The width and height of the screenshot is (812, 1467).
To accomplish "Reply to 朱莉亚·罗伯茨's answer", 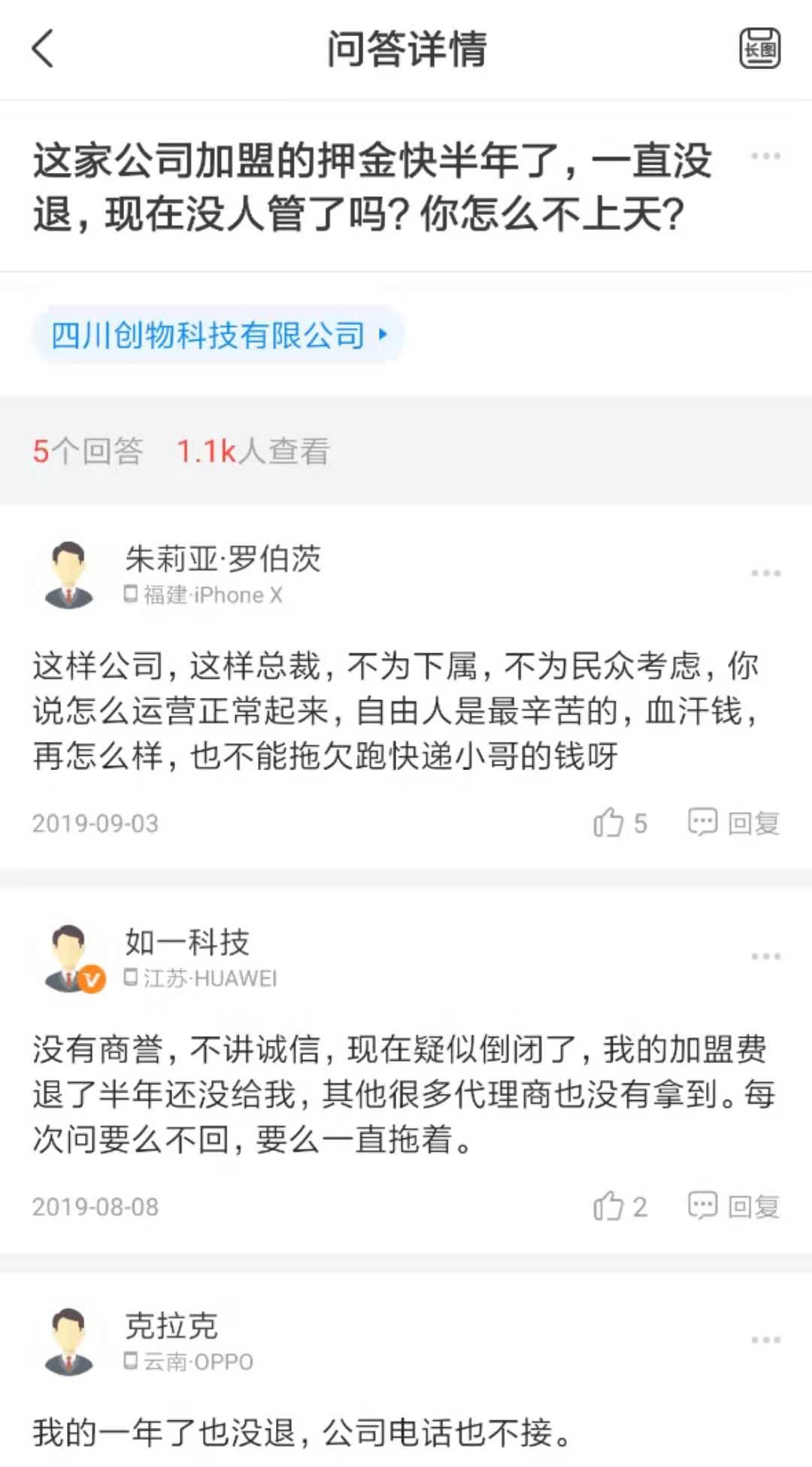I will tap(734, 823).
